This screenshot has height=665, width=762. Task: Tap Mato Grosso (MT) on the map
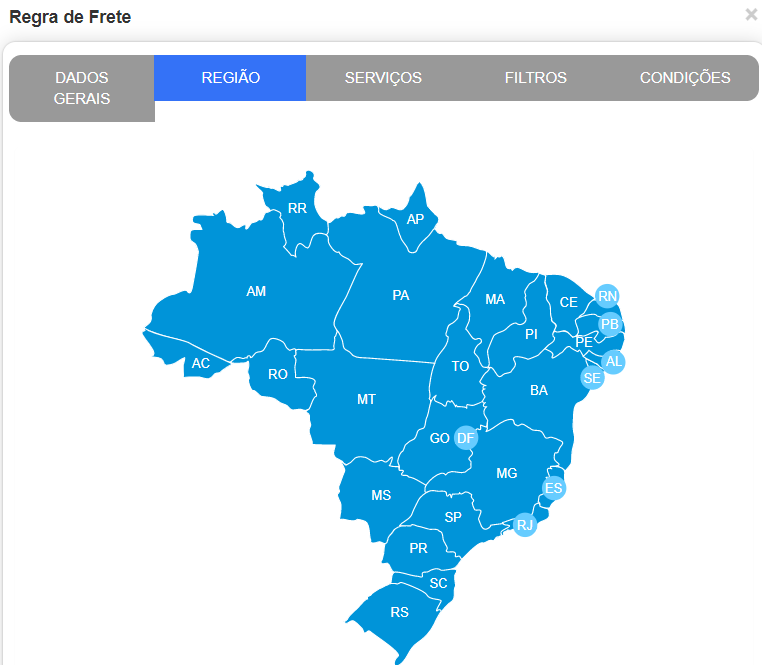367,399
